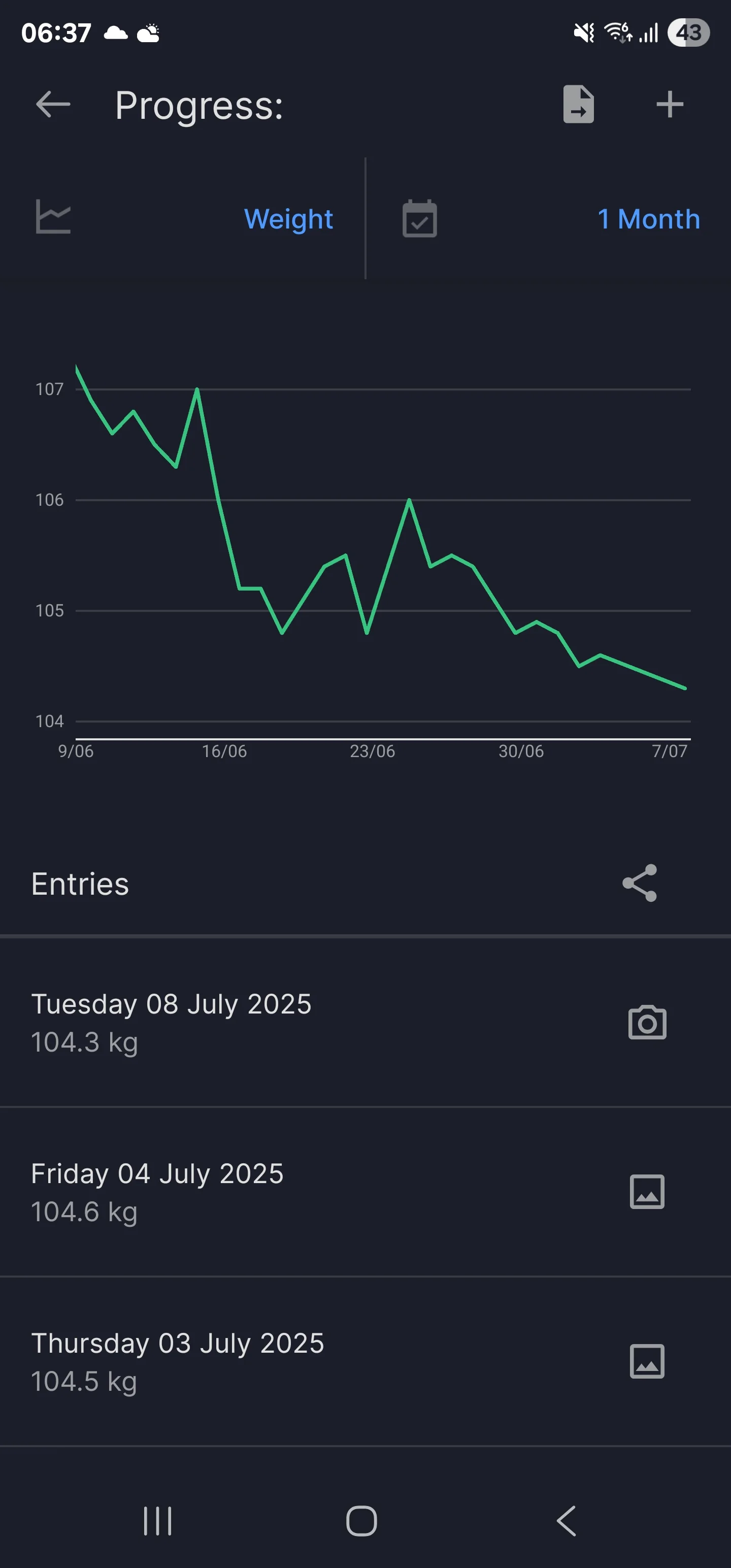Open the Weight metric selector
The image size is (731, 1568).
(183, 218)
